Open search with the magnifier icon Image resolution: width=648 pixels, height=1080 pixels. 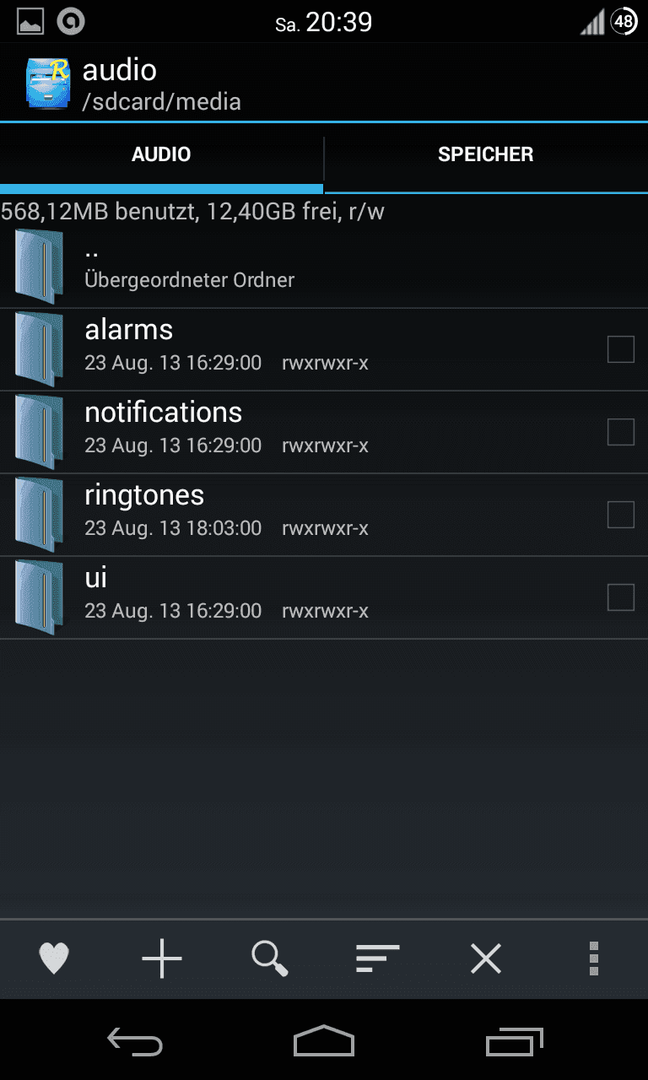[x=270, y=958]
